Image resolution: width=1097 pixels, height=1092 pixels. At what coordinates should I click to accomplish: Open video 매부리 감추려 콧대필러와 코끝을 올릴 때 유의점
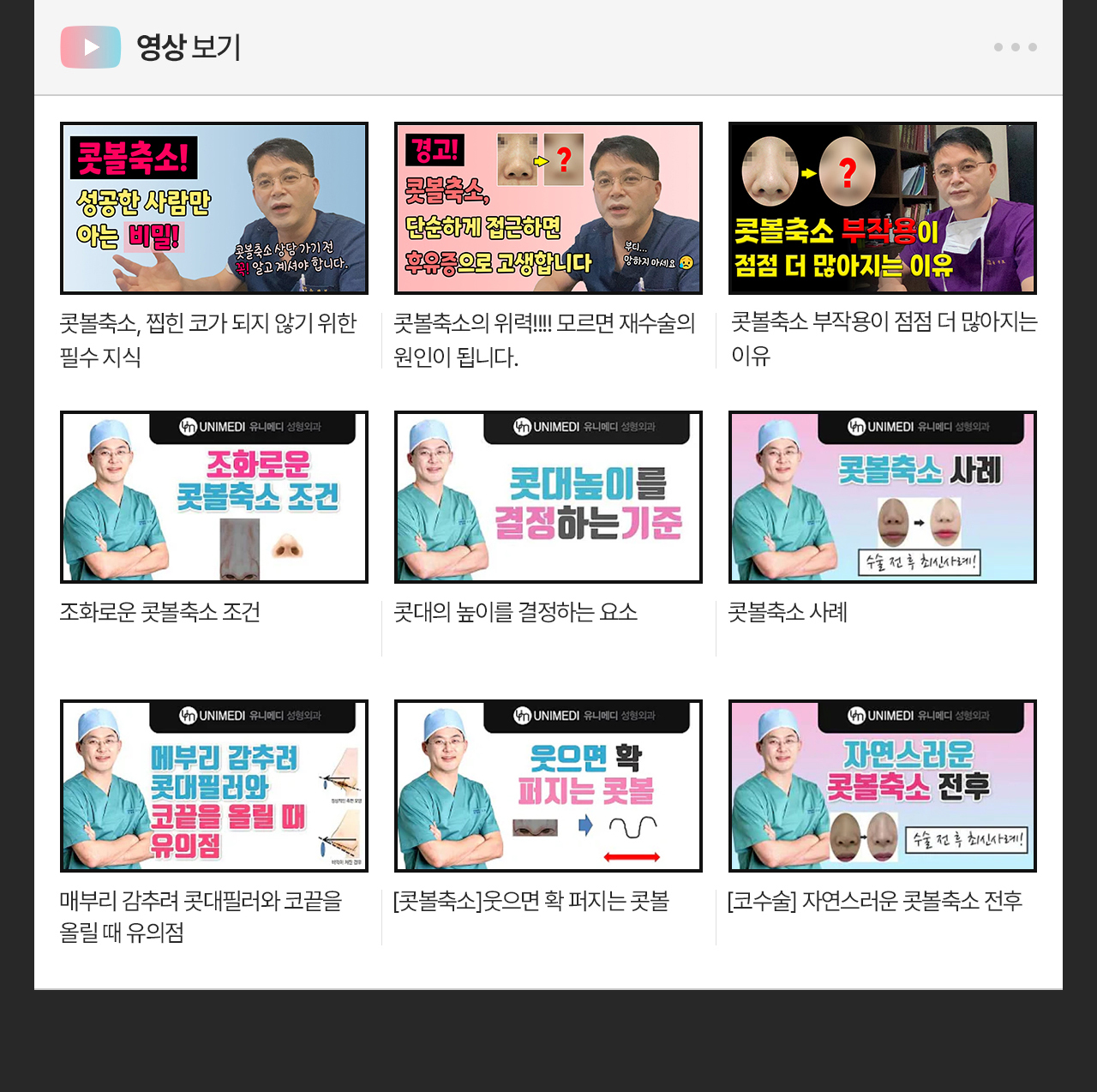click(214, 786)
